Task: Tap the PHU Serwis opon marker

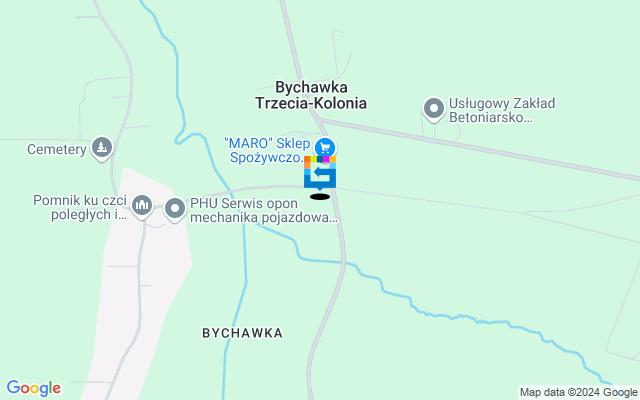Action: click(x=175, y=208)
